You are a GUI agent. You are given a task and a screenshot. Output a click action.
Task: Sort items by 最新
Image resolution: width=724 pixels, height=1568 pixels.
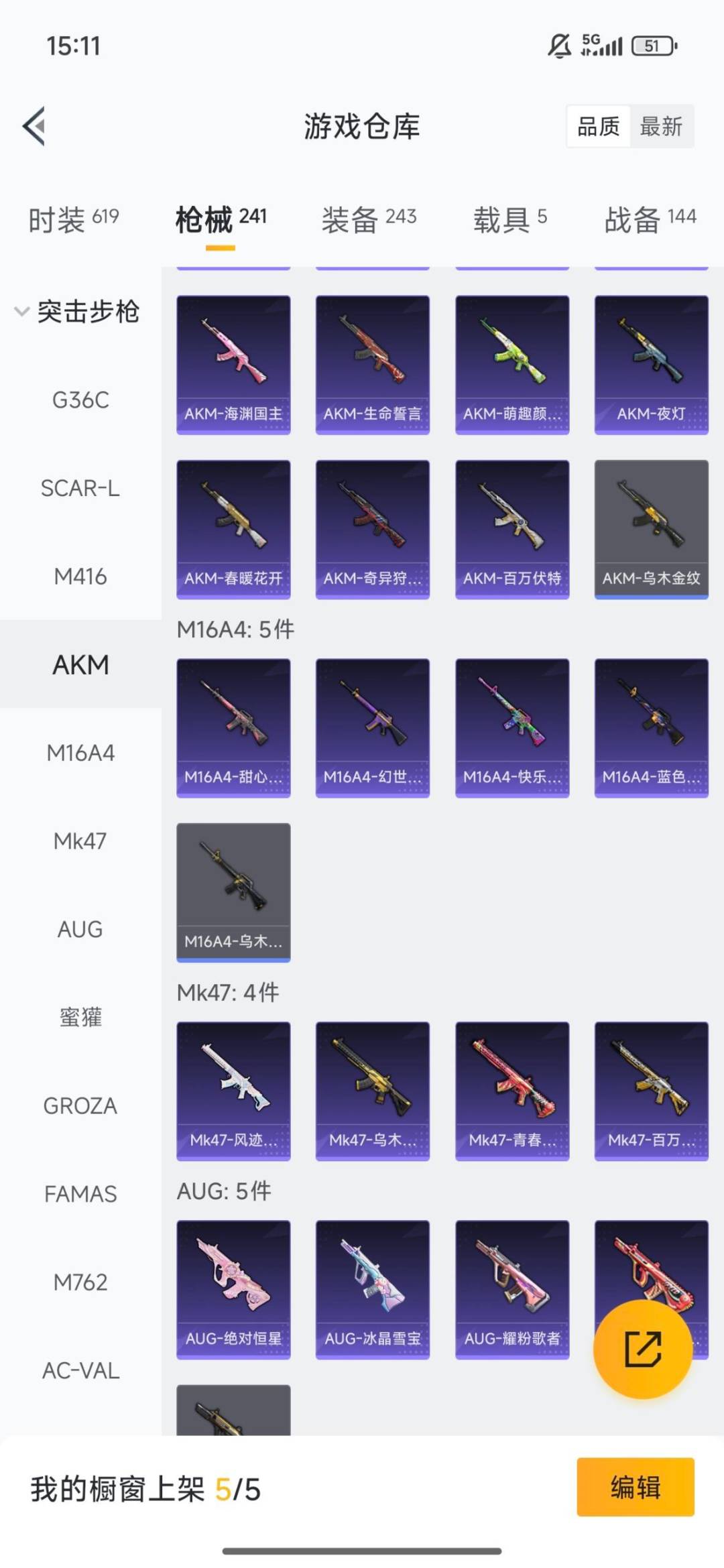[x=661, y=126]
